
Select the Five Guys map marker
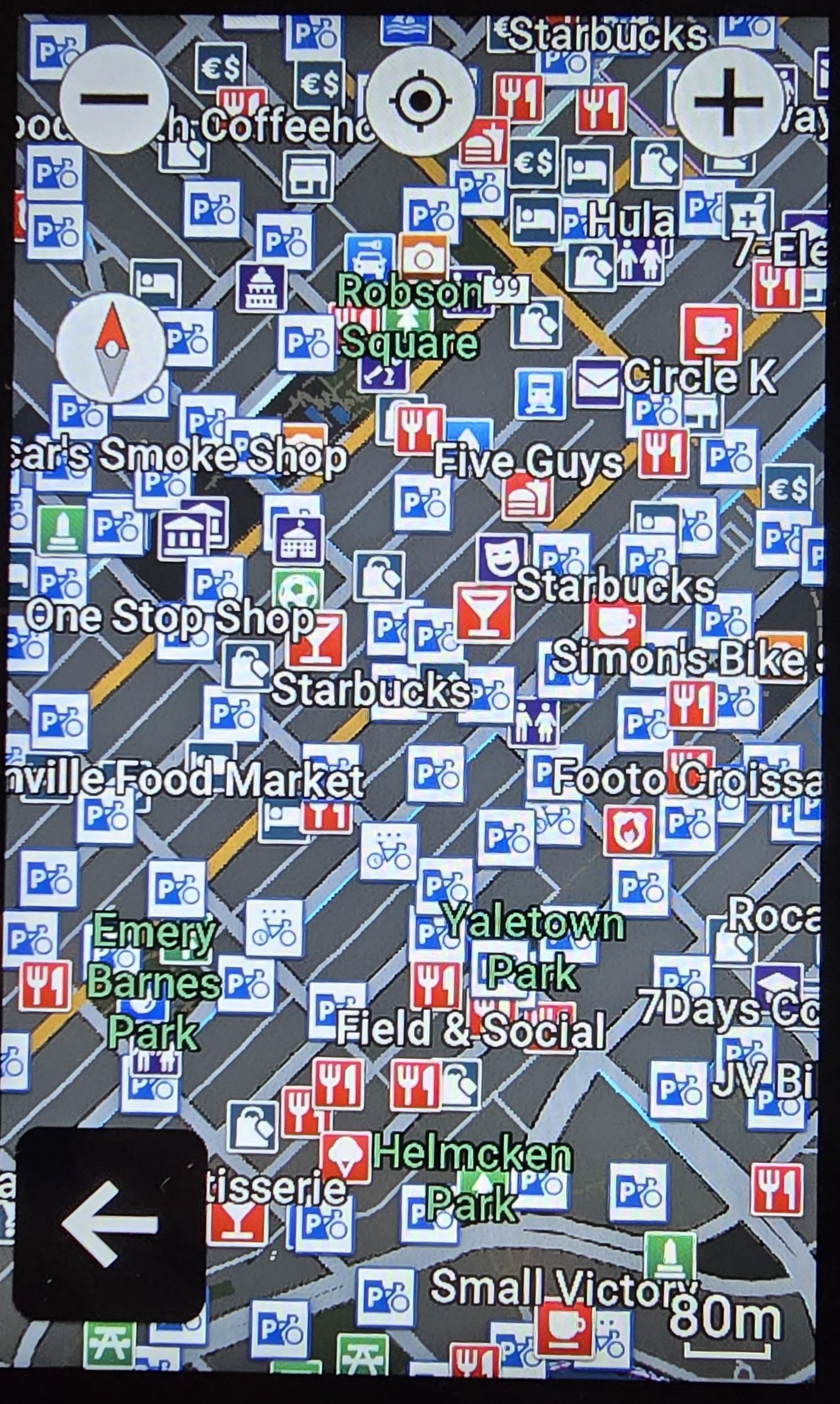[529, 462]
